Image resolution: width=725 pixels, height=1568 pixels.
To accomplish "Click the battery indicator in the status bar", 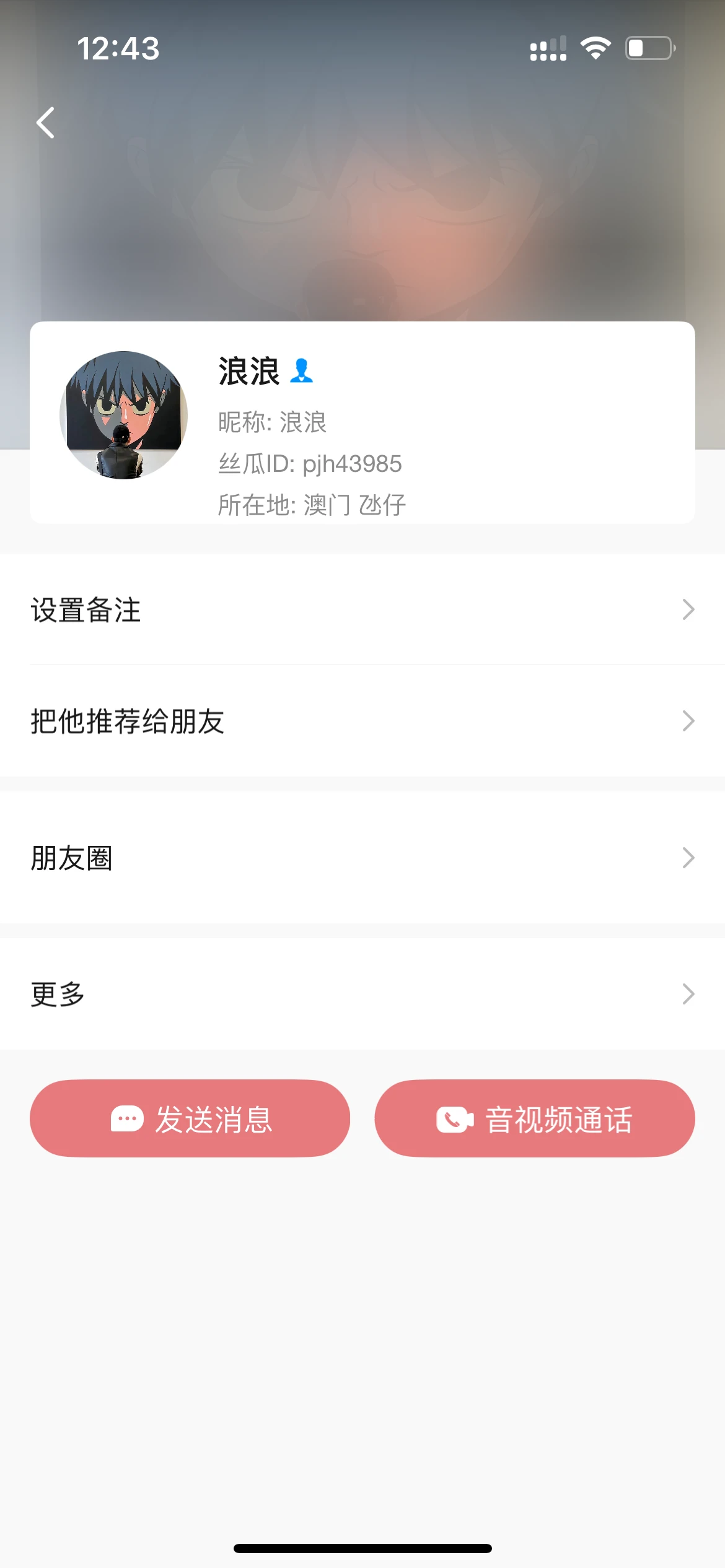I will coord(649,48).
